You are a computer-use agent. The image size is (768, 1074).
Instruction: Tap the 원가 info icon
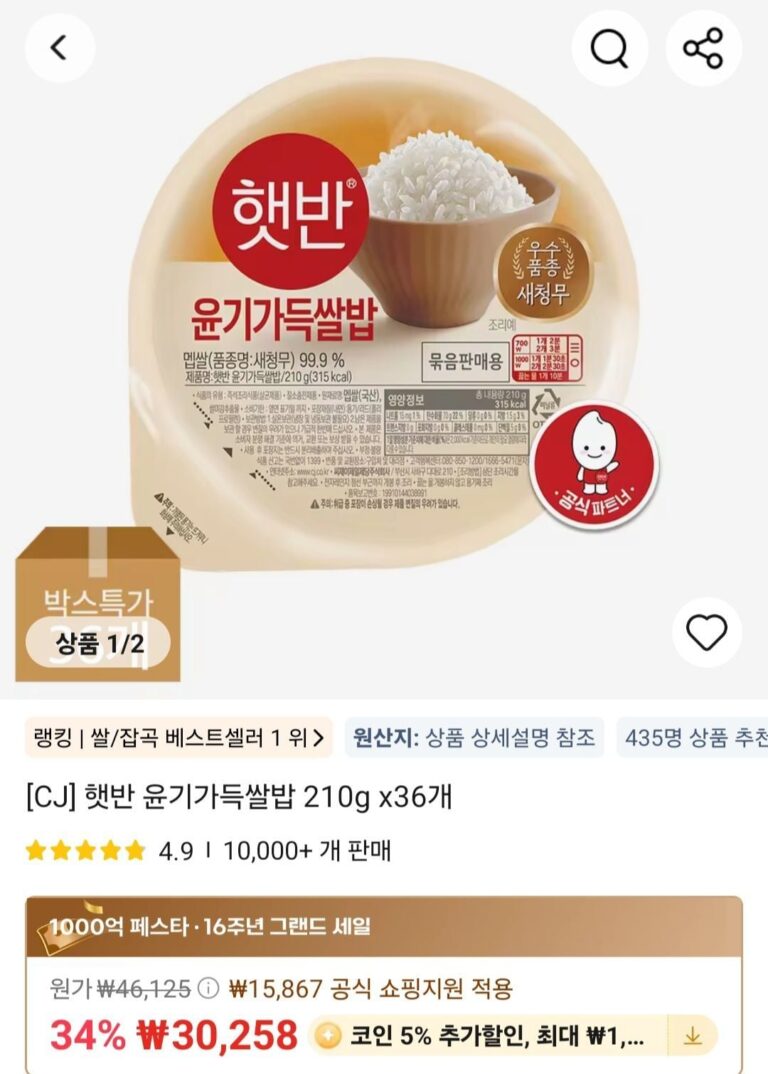208,989
